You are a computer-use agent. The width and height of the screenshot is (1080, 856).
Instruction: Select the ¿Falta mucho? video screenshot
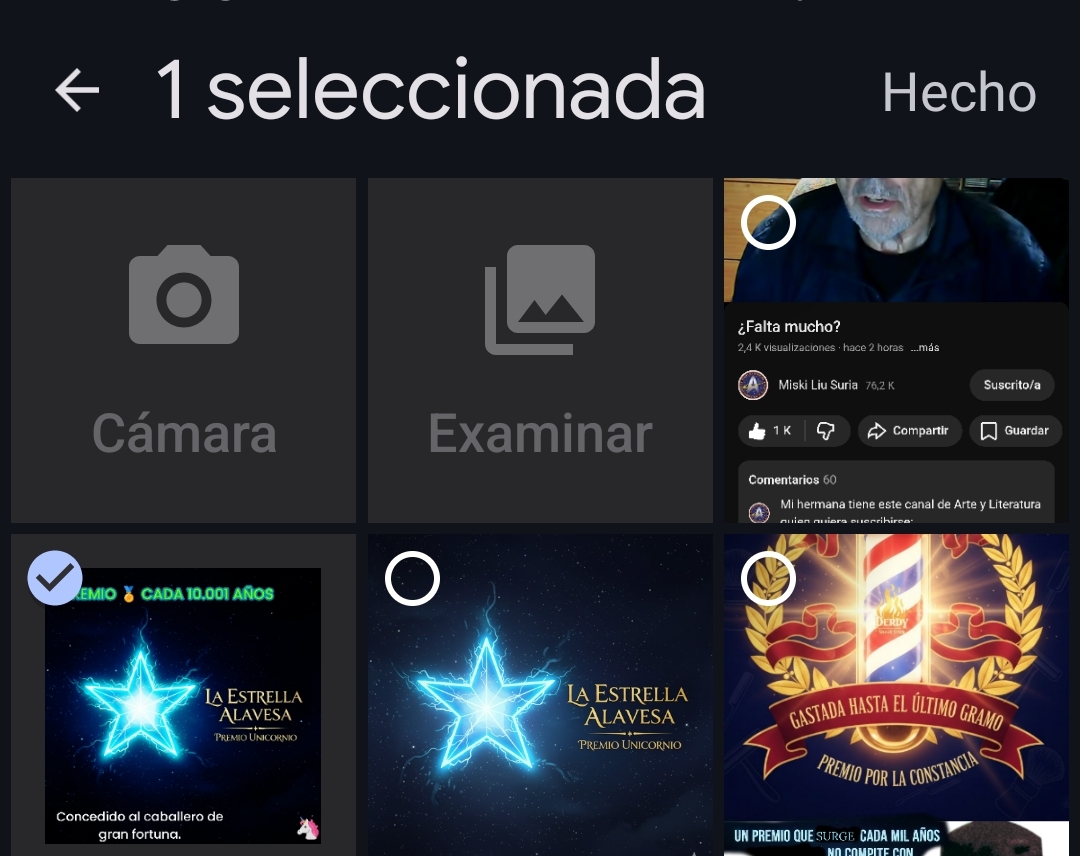click(768, 224)
